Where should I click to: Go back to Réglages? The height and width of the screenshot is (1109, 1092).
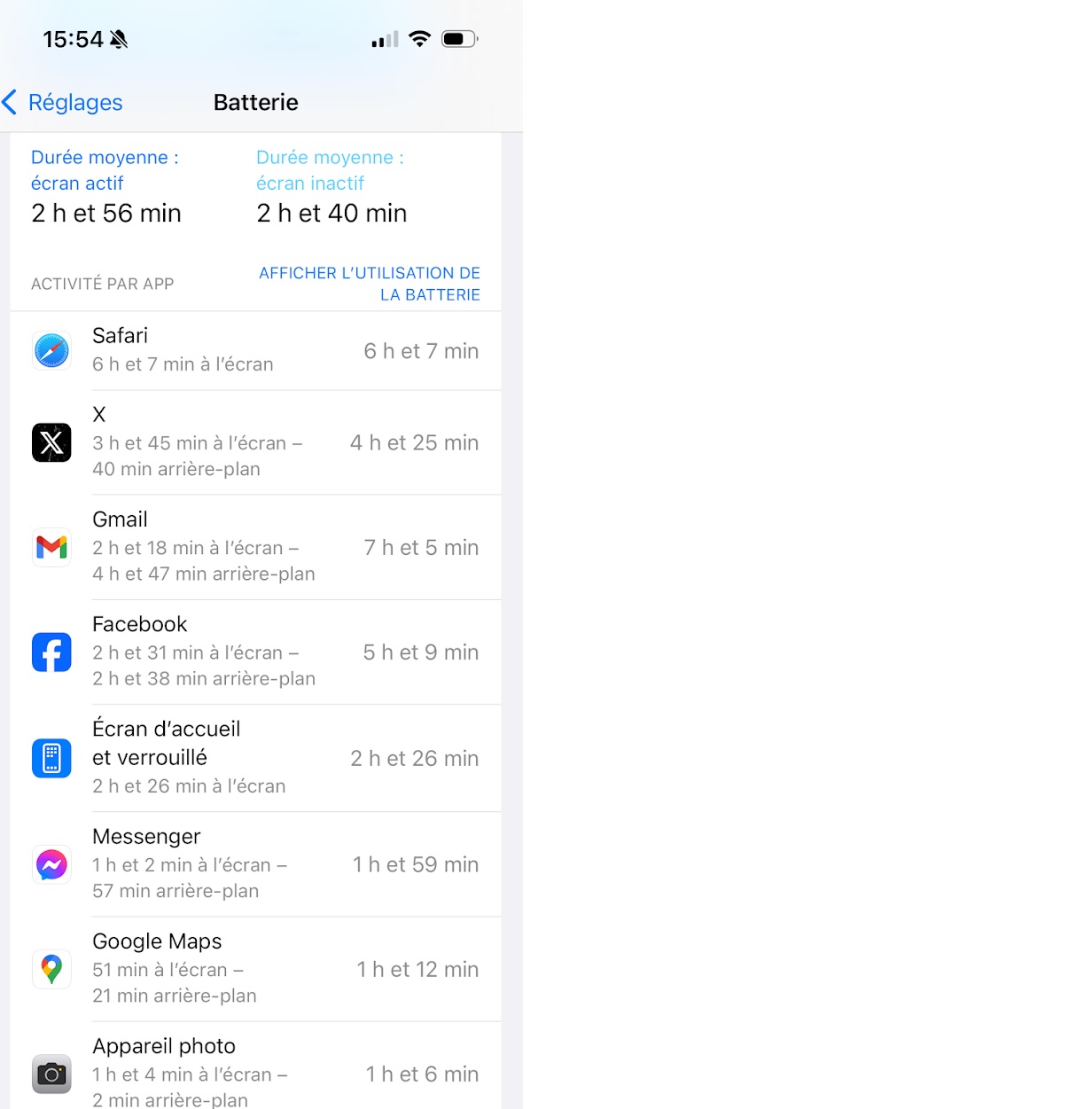coord(64,103)
